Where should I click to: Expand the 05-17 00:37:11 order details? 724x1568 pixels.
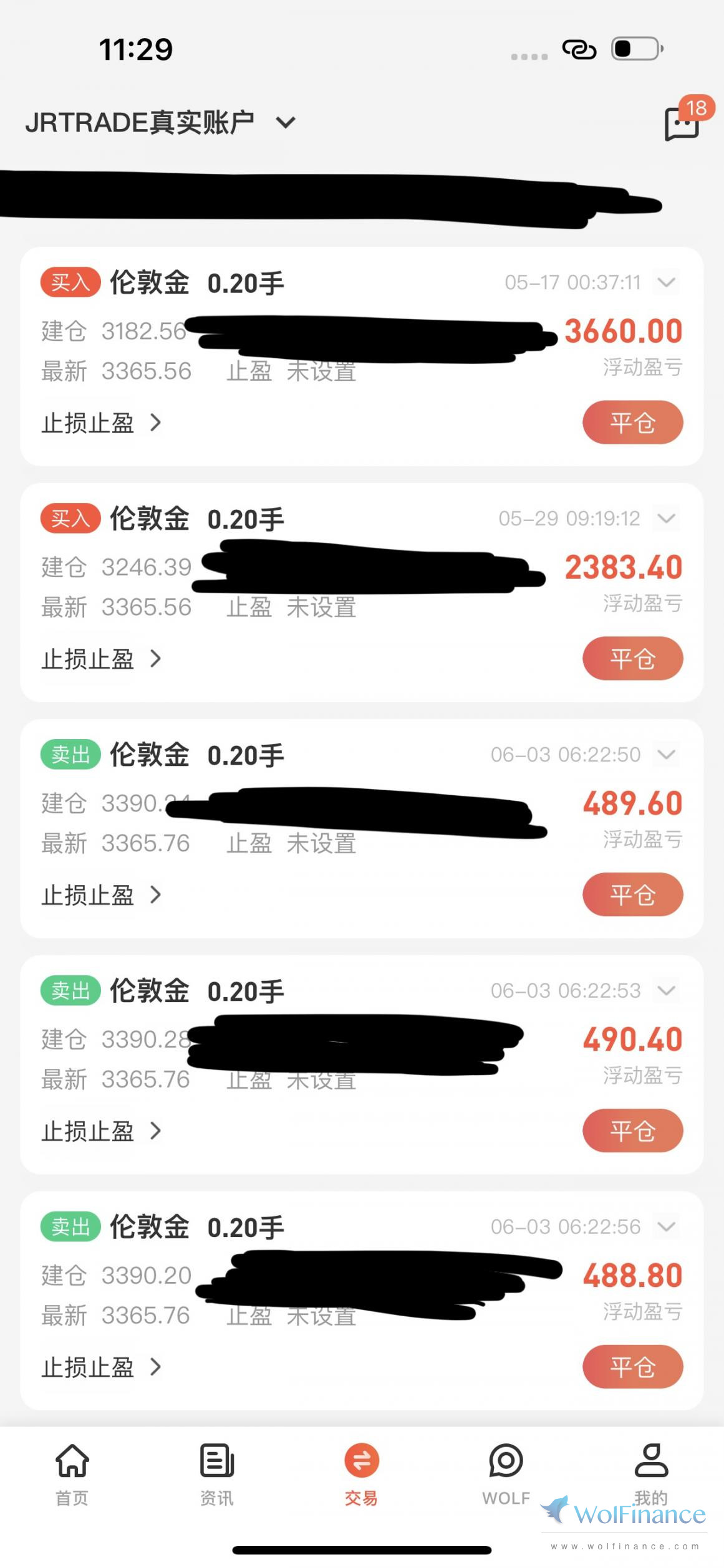point(667,282)
